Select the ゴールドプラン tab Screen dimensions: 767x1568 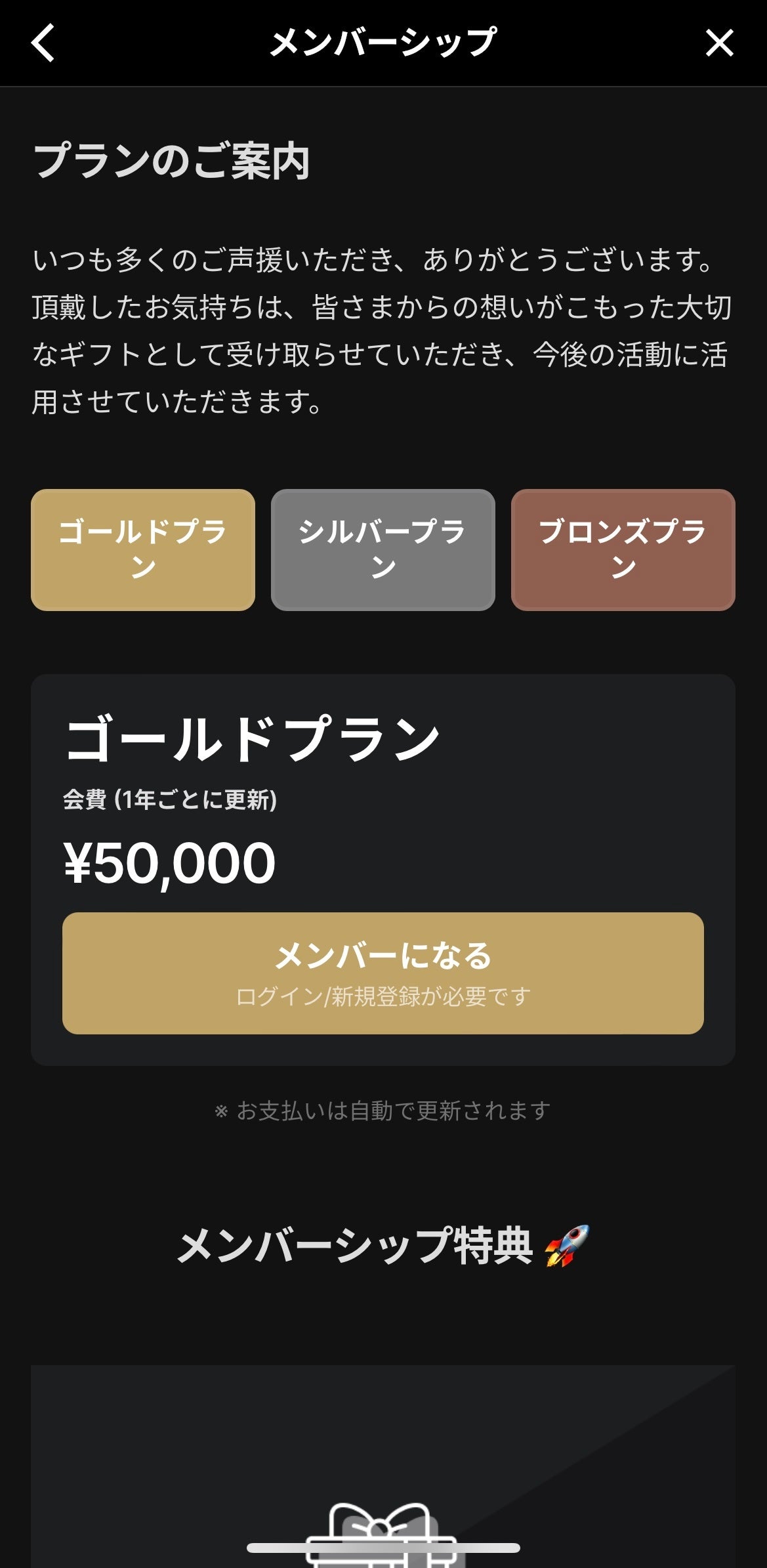(143, 550)
